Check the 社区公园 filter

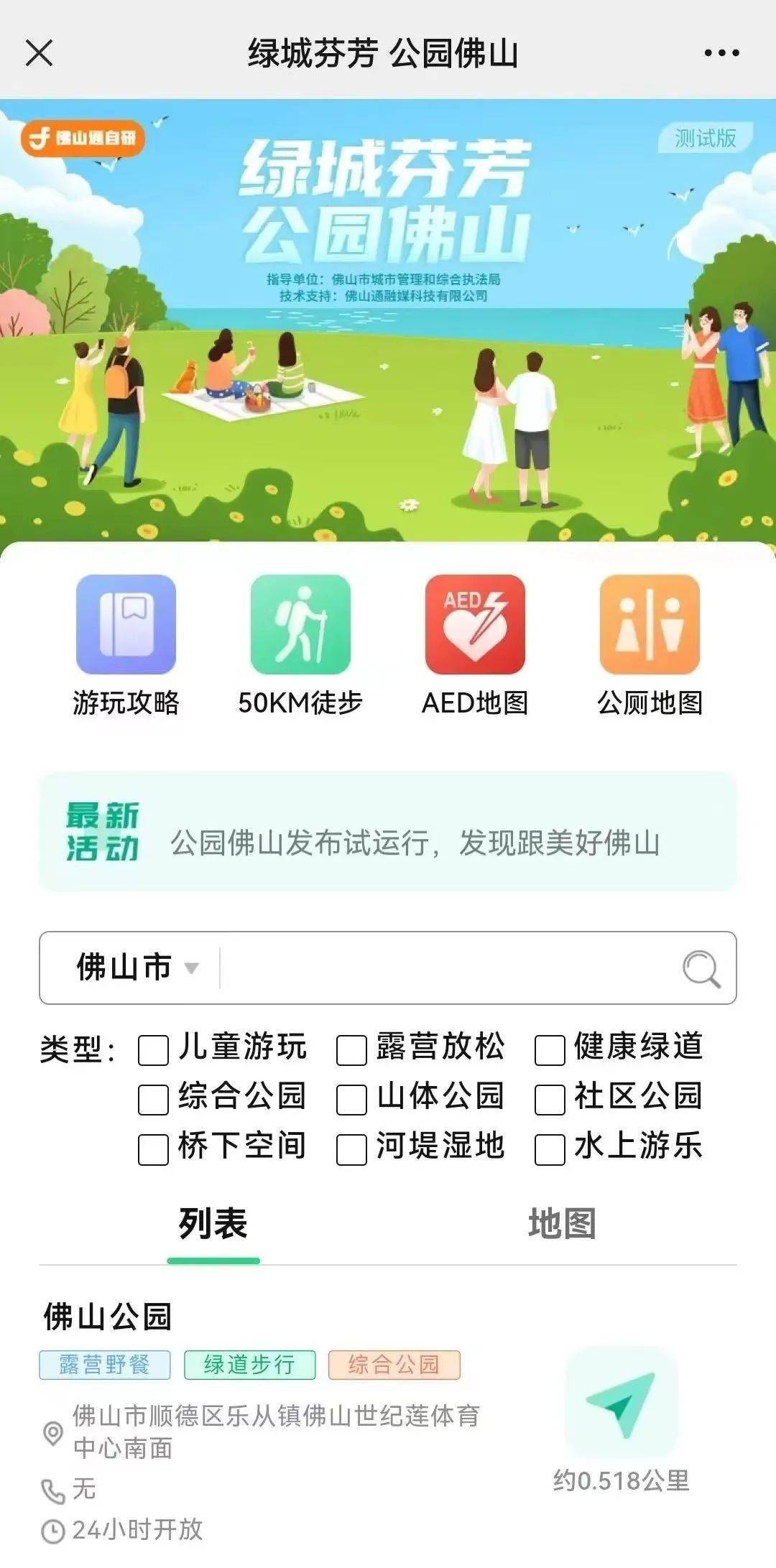pos(550,1100)
